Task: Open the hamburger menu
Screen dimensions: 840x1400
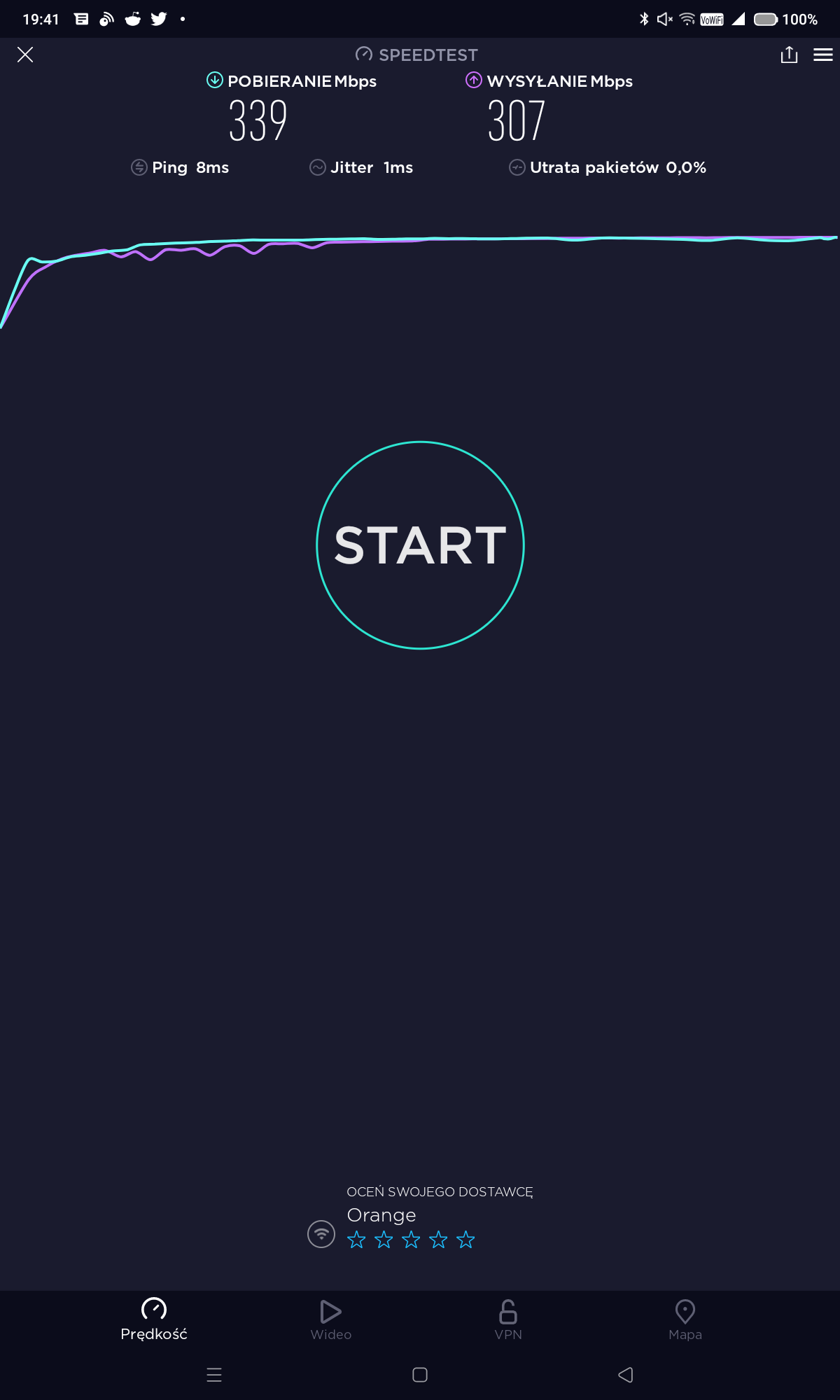Action: click(823, 55)
